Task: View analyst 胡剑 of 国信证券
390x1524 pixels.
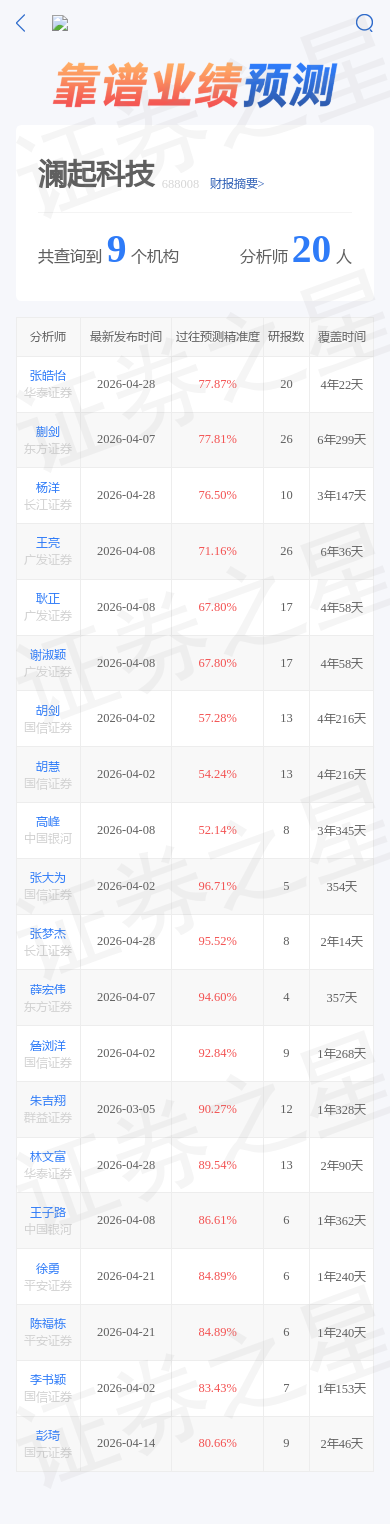Action: pyautogui.click(x=48, y=710)
